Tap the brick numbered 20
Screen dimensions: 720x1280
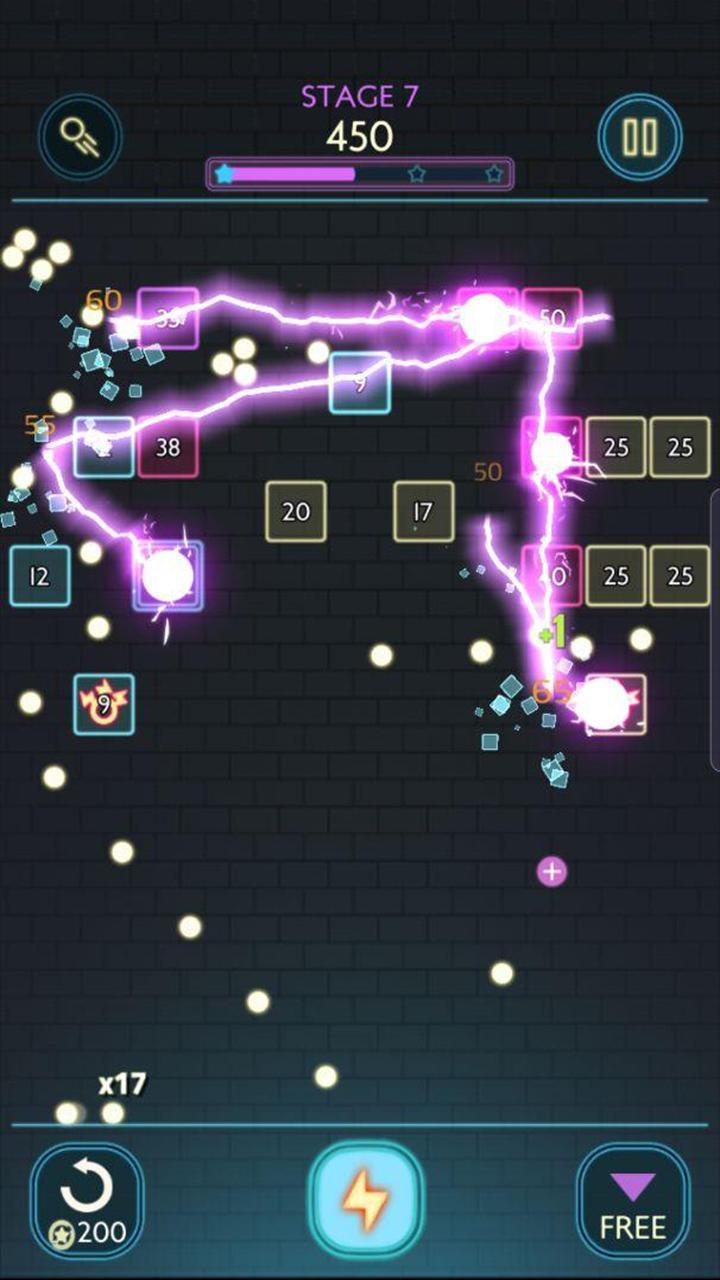click(295, 512)
